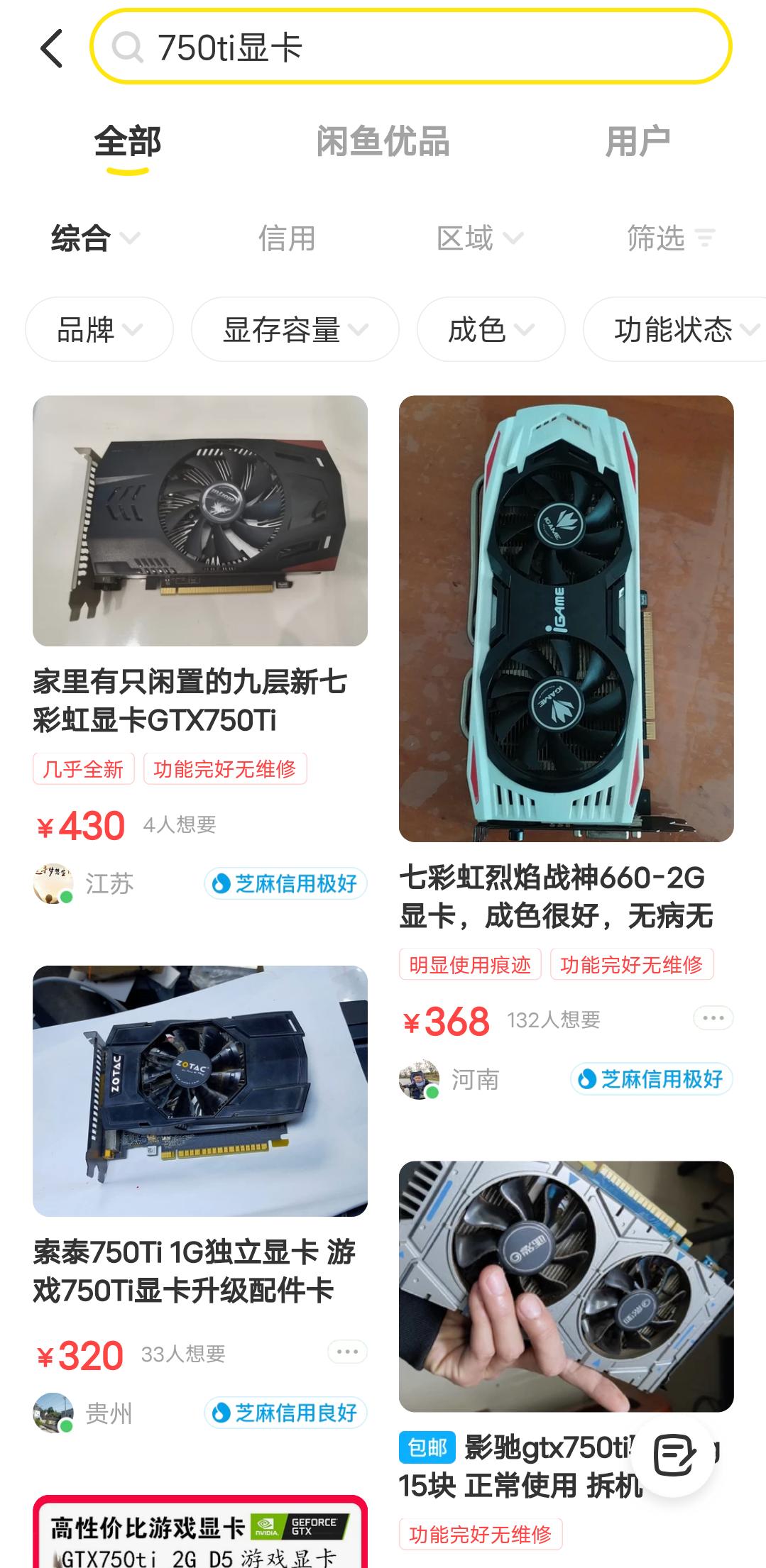
Task: Expand the 功能状态 condition filter
Action: coord(673,329)
